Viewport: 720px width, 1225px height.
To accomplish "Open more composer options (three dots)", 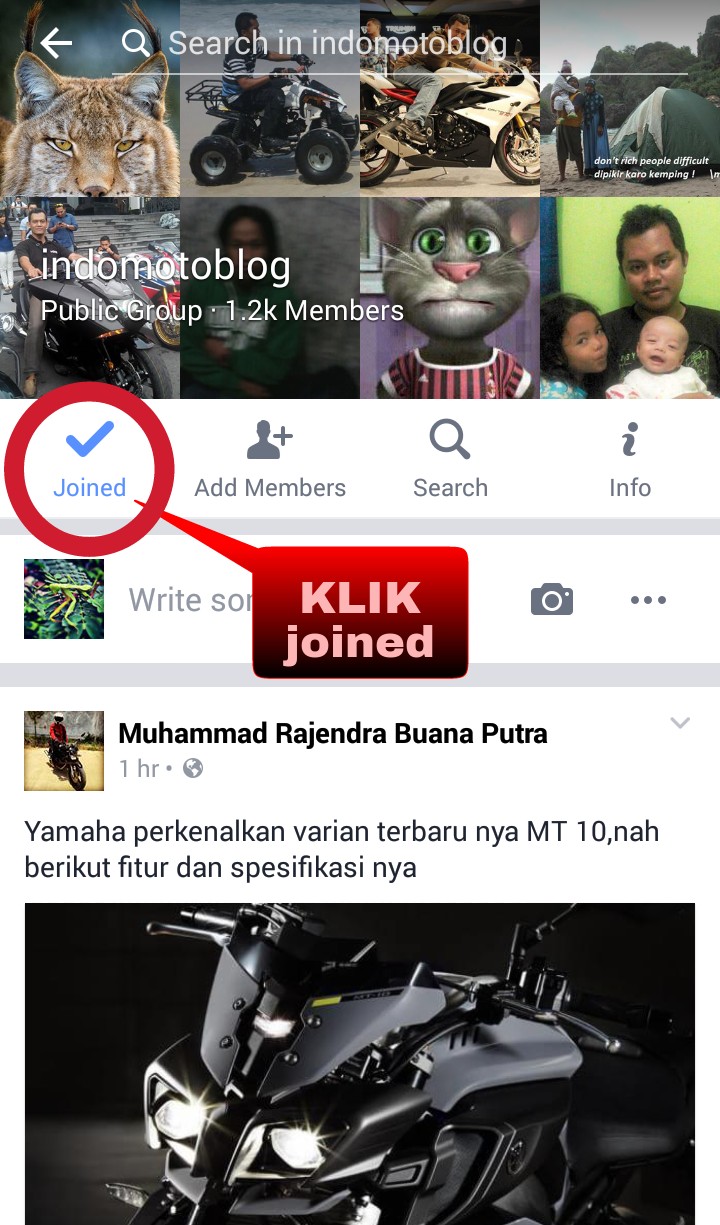I will tap(648, 600).
